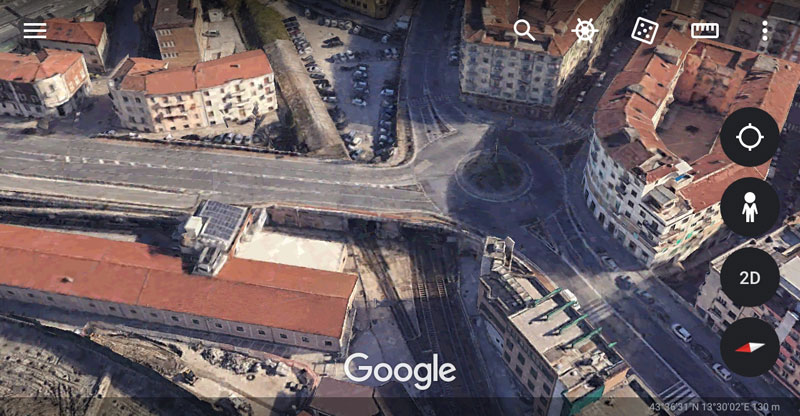Viewport: 800px width, 416px height.
Task: Open the overflow menu
Action: click(x=765, y=30)
